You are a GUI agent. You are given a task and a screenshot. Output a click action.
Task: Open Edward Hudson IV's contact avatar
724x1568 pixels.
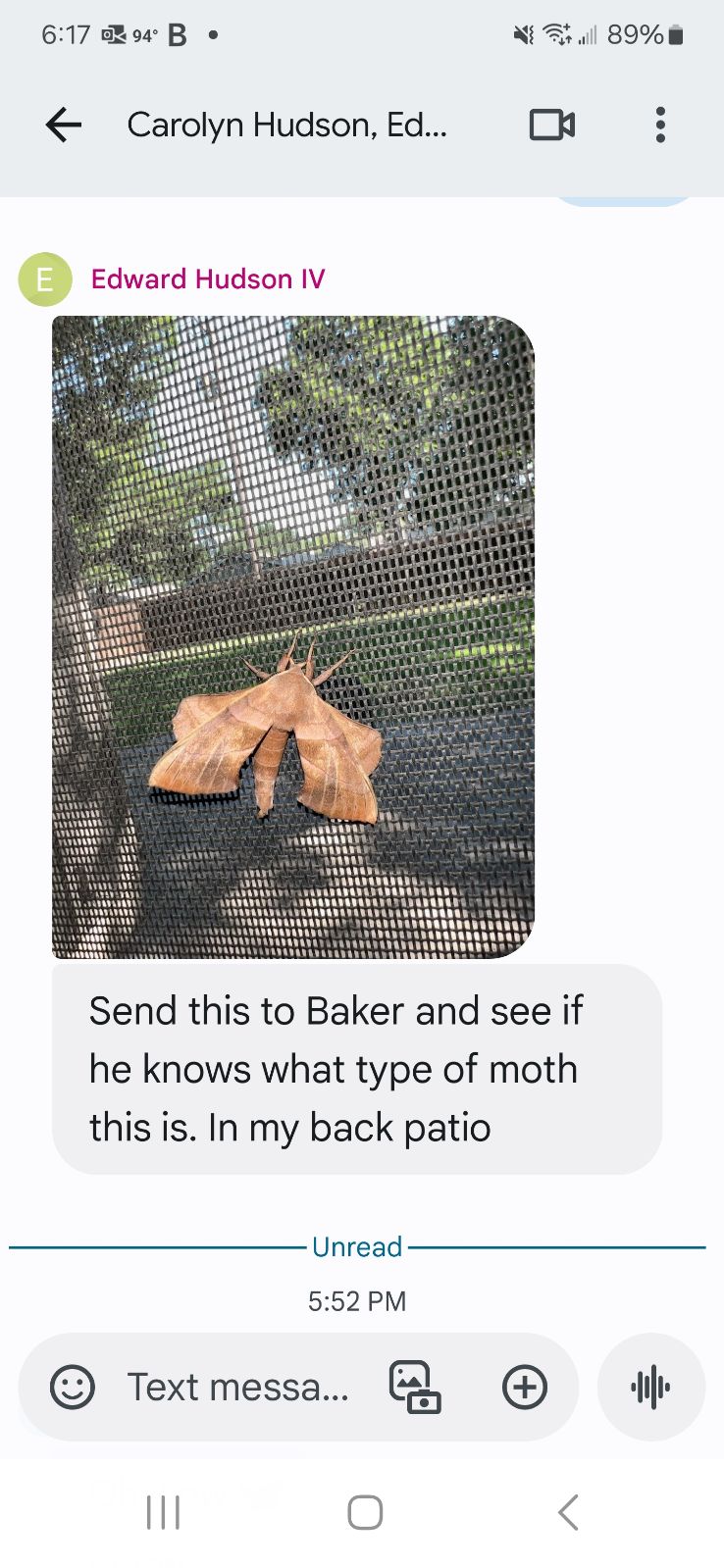(45, 279)
